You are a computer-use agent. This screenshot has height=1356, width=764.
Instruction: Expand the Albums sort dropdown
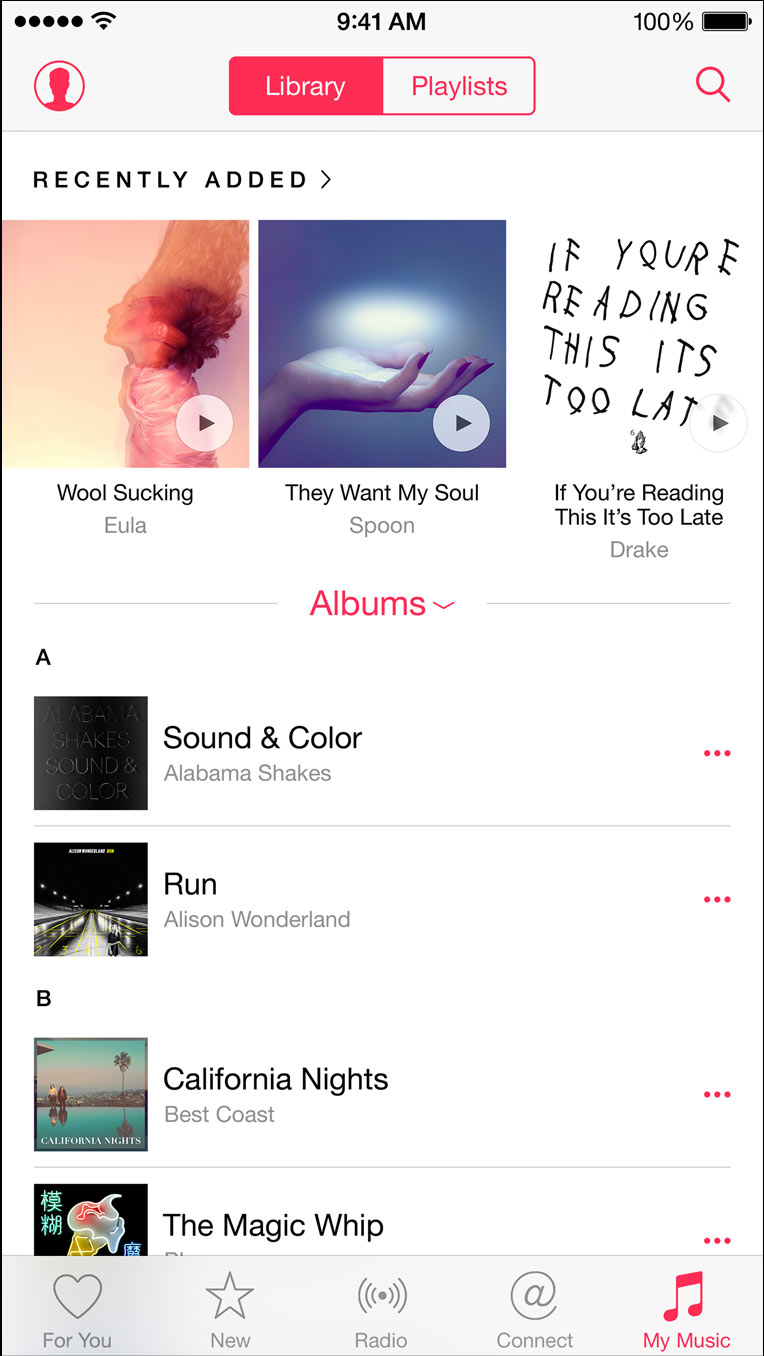(x=382, y=604)
